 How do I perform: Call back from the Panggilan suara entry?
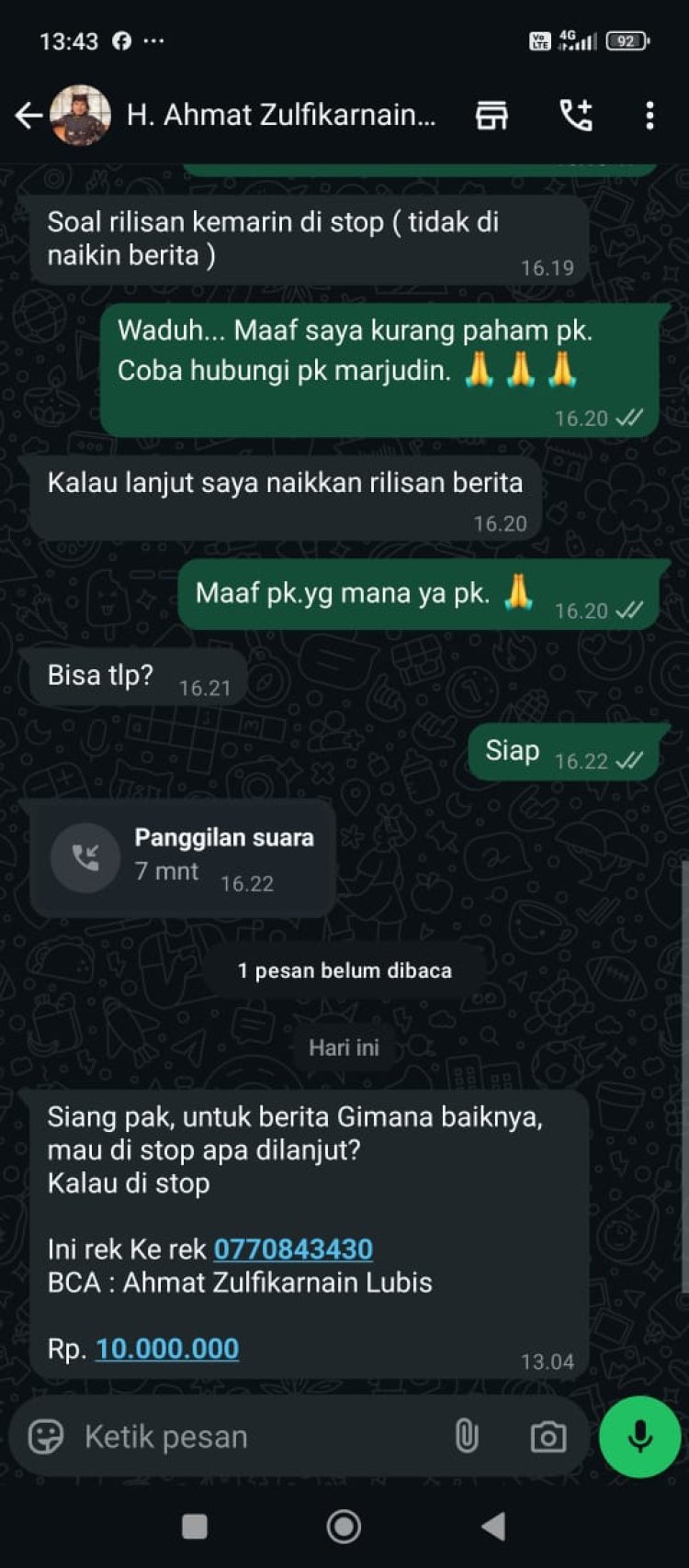click(x=85, y=857)
